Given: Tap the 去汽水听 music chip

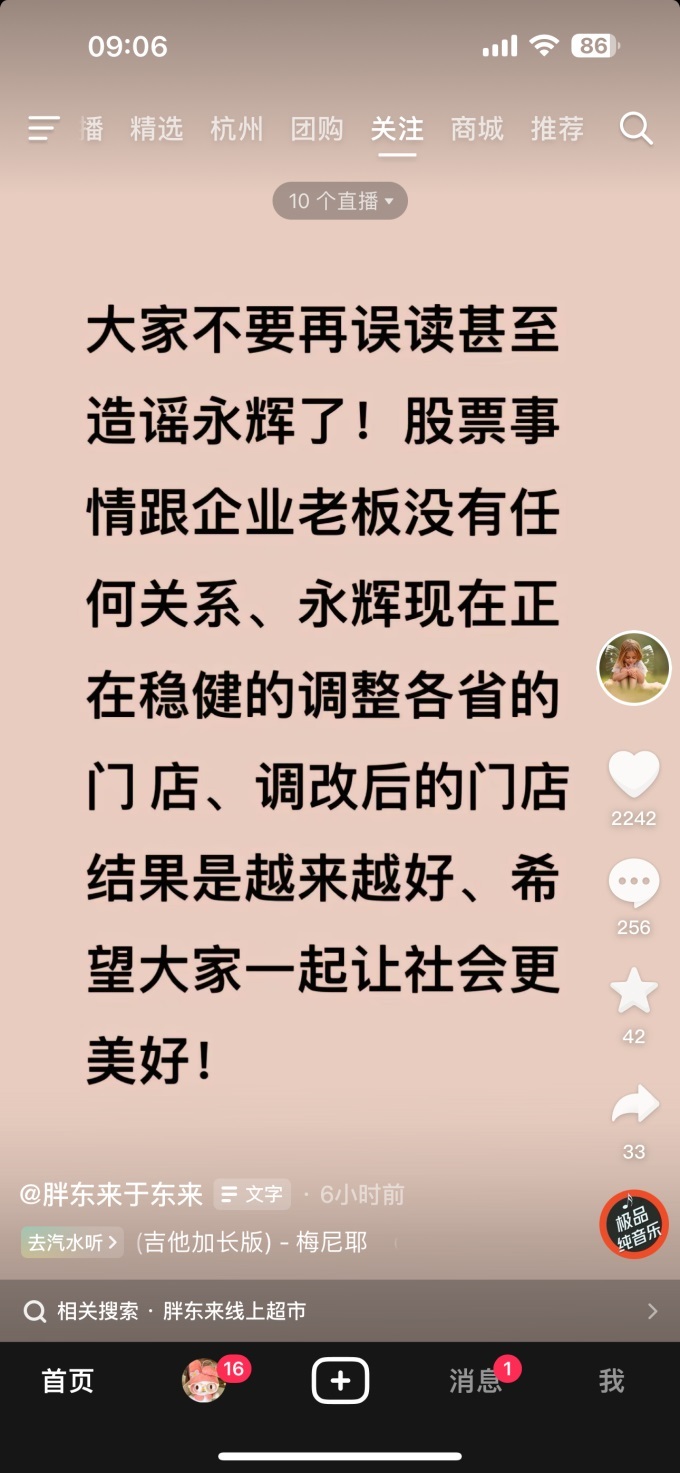Looking at the screenshot, I should [x=72, y=1242].
